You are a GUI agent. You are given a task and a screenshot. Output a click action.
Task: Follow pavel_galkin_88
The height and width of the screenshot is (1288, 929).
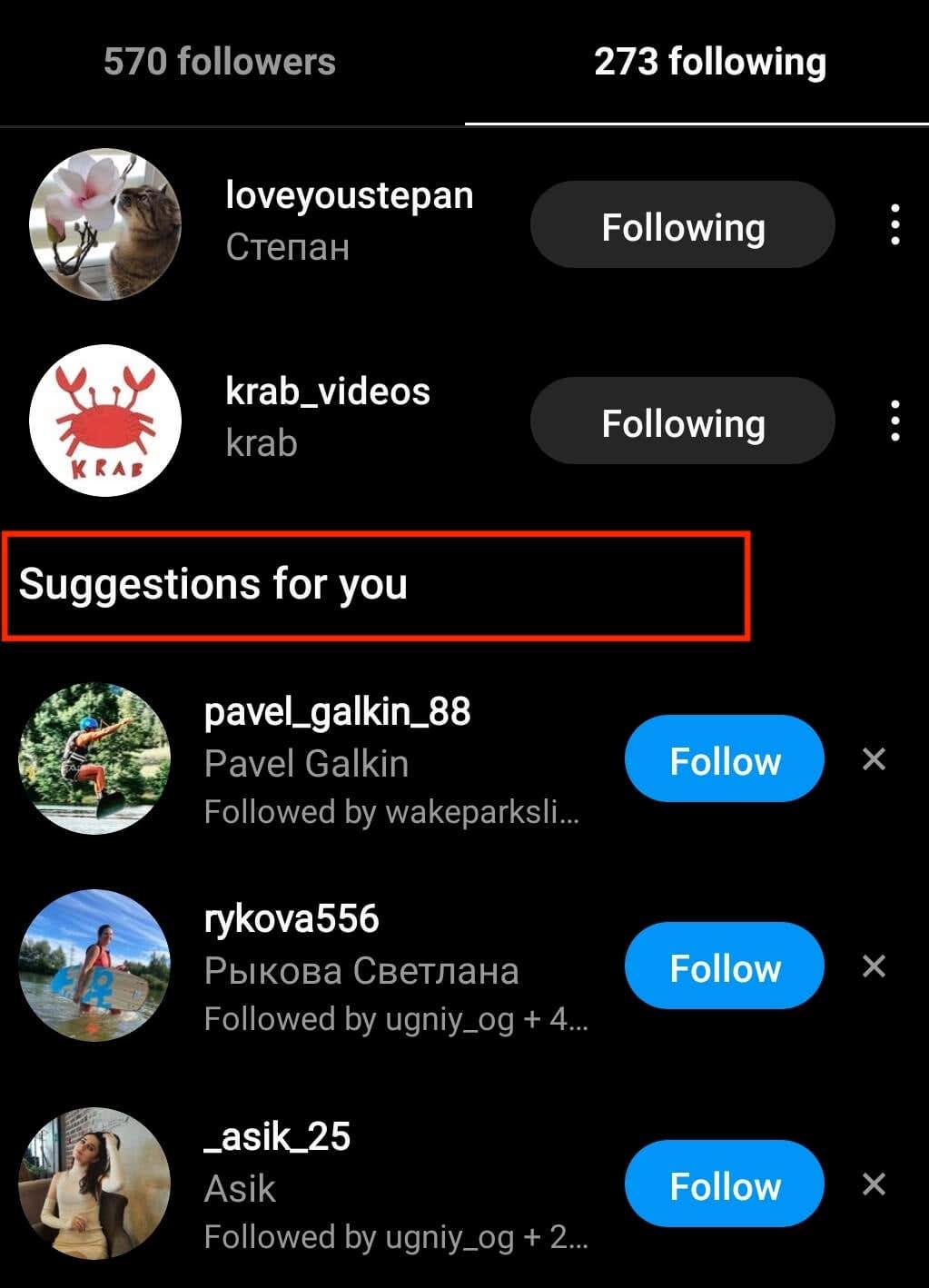point(724,759)
